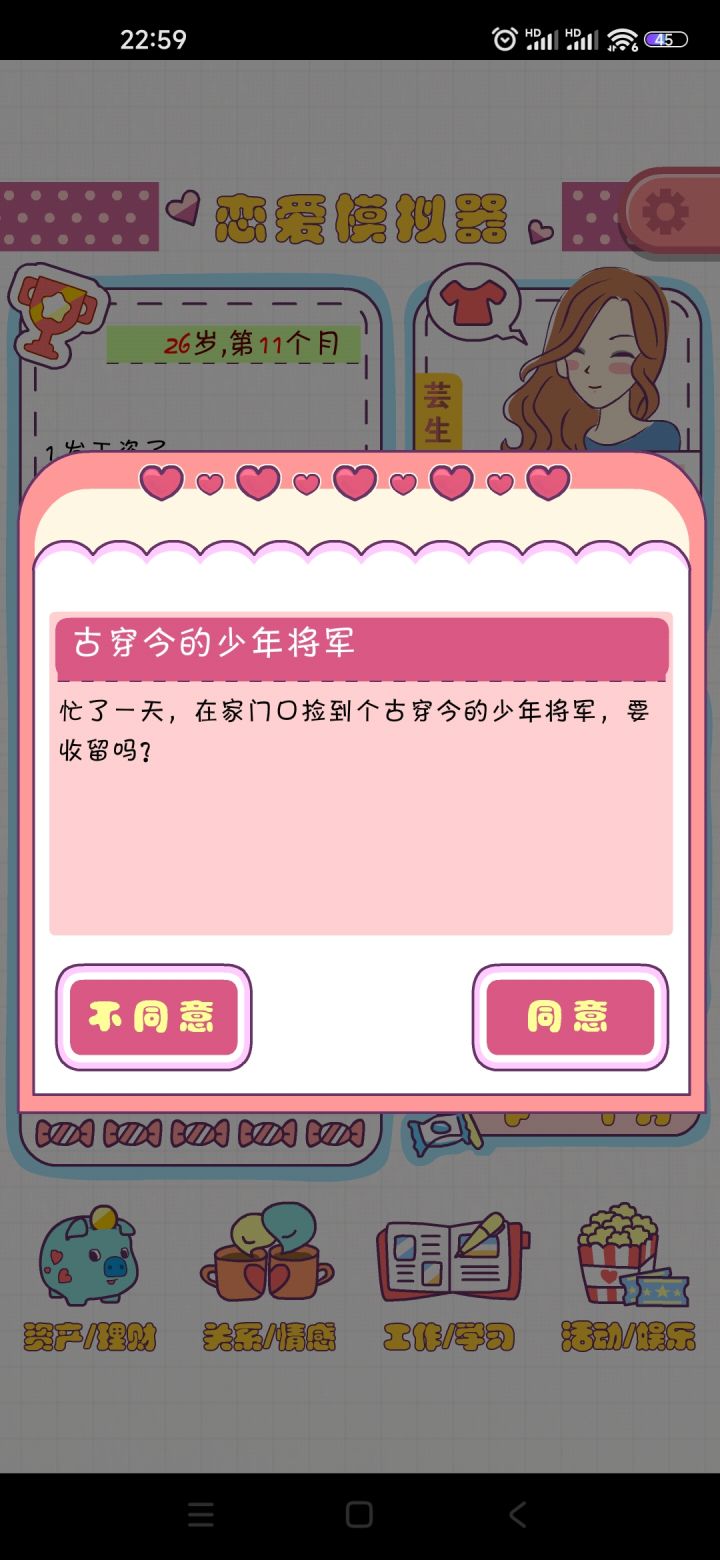Select the piggy bank 资产/理财 icon
This screenshot has height=1560, width=720.
tap(88, 1258)
